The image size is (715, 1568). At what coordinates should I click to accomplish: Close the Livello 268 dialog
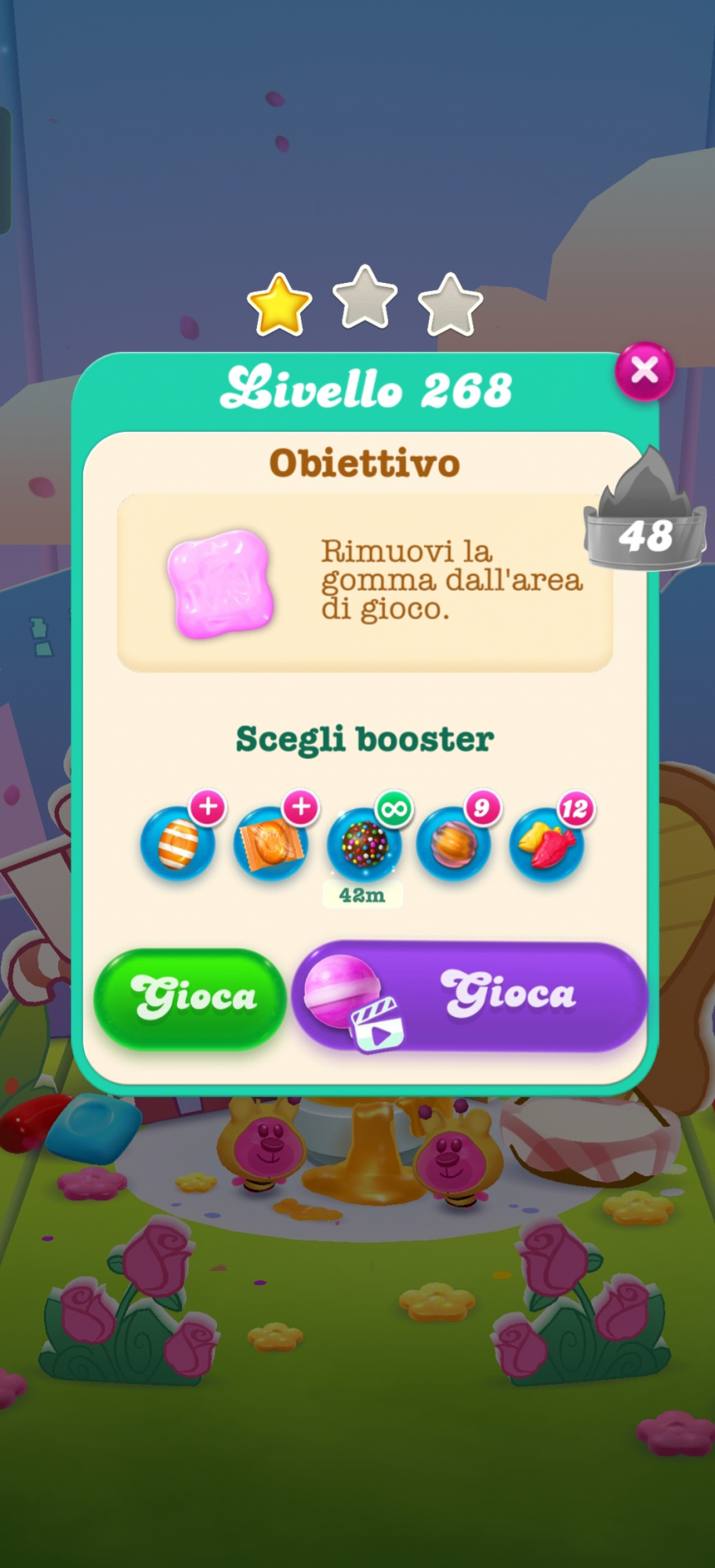click(x=644, y=370)
